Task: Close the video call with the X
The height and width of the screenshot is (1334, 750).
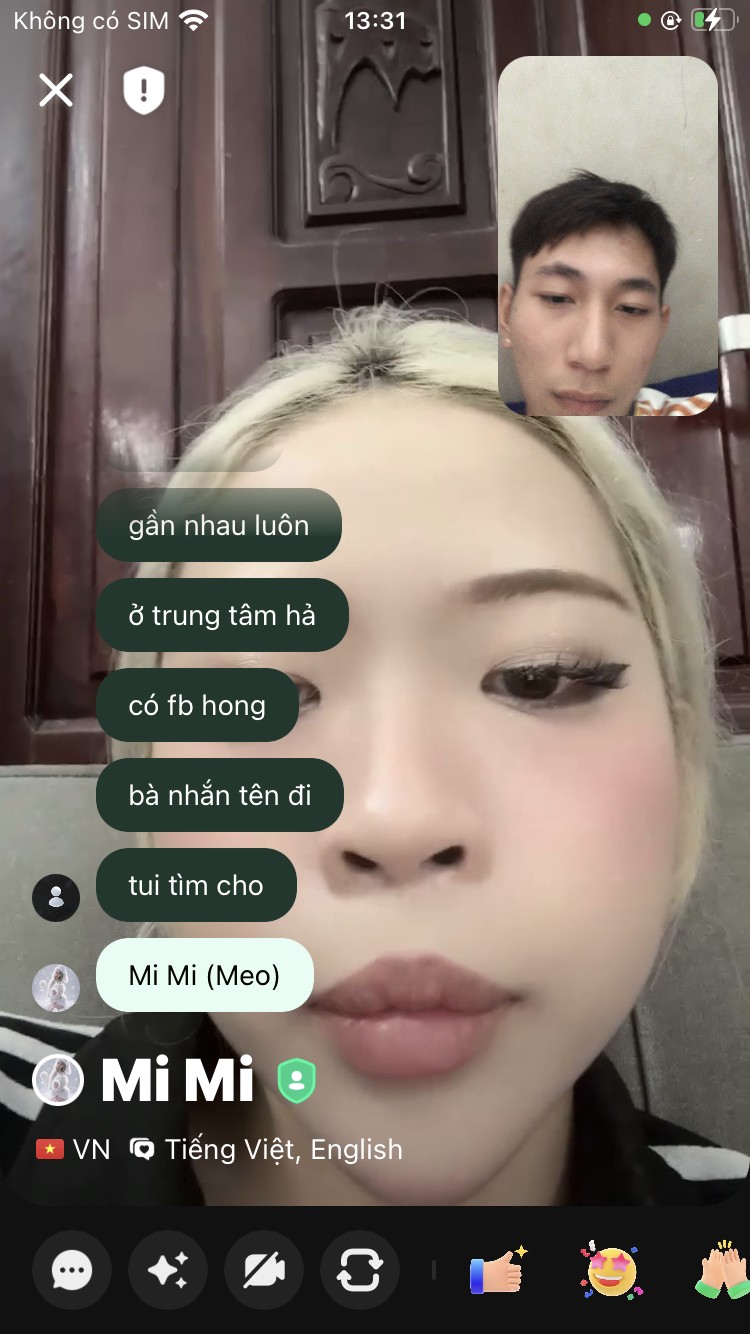Action: click(x=56, y=90)
